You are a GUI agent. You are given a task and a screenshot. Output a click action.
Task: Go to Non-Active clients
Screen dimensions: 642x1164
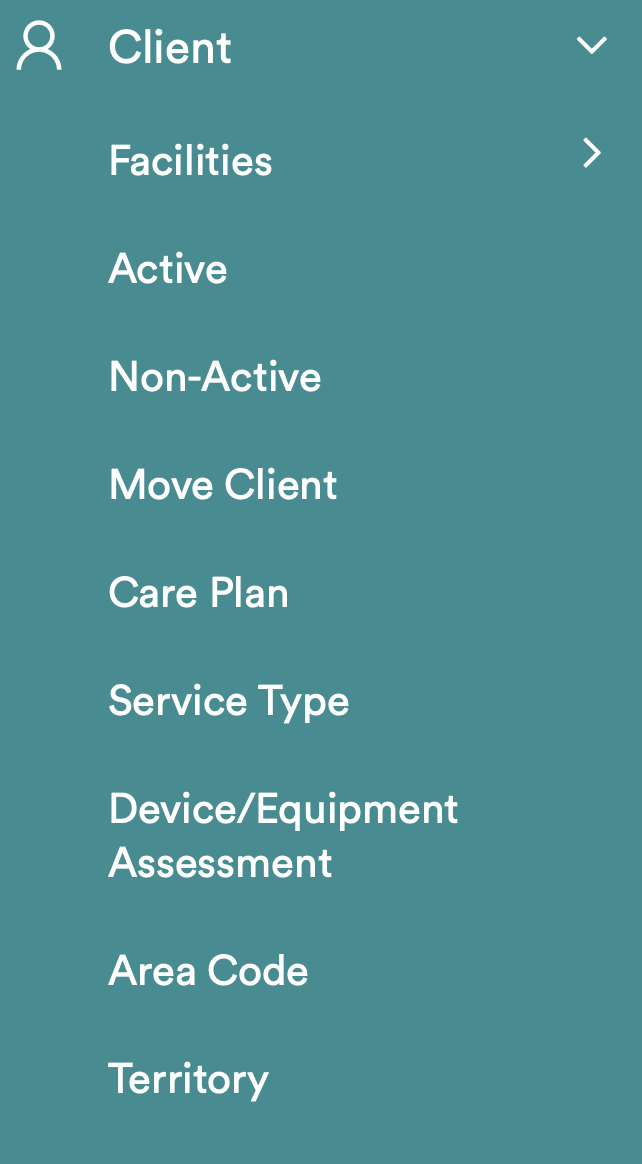pos(215,377)
